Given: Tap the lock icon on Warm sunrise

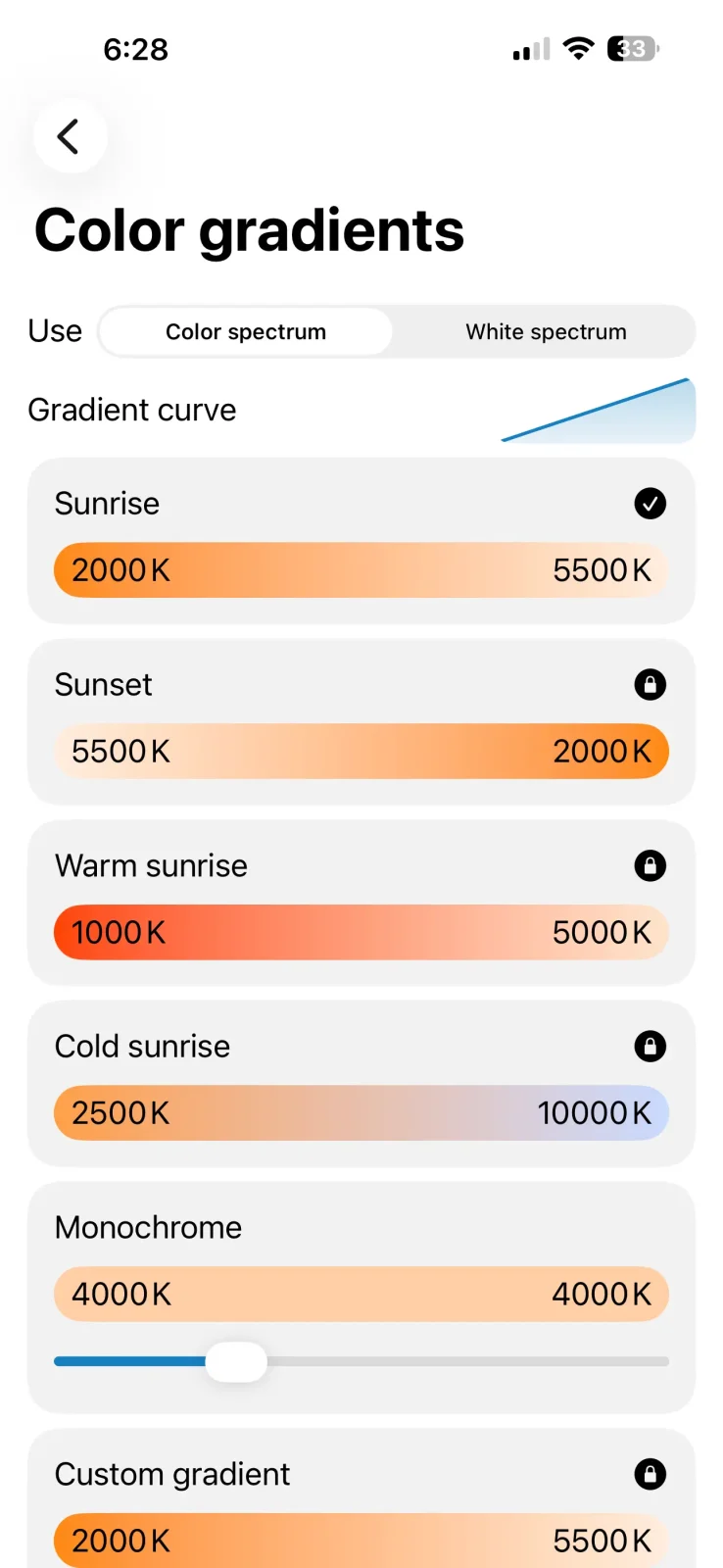Looking at the screenshot, I should coord(651,865).
